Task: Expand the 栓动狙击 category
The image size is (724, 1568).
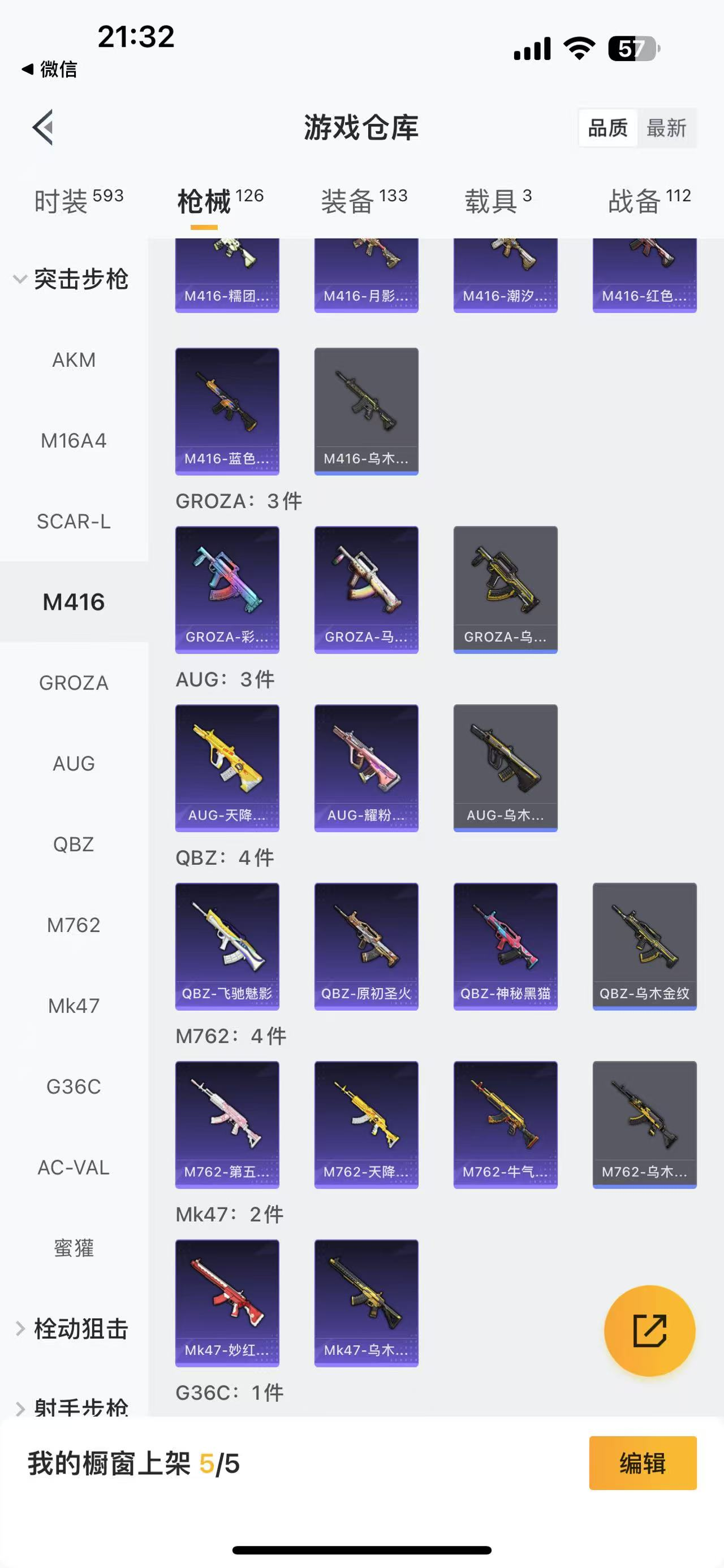Action: point(72,1329)
